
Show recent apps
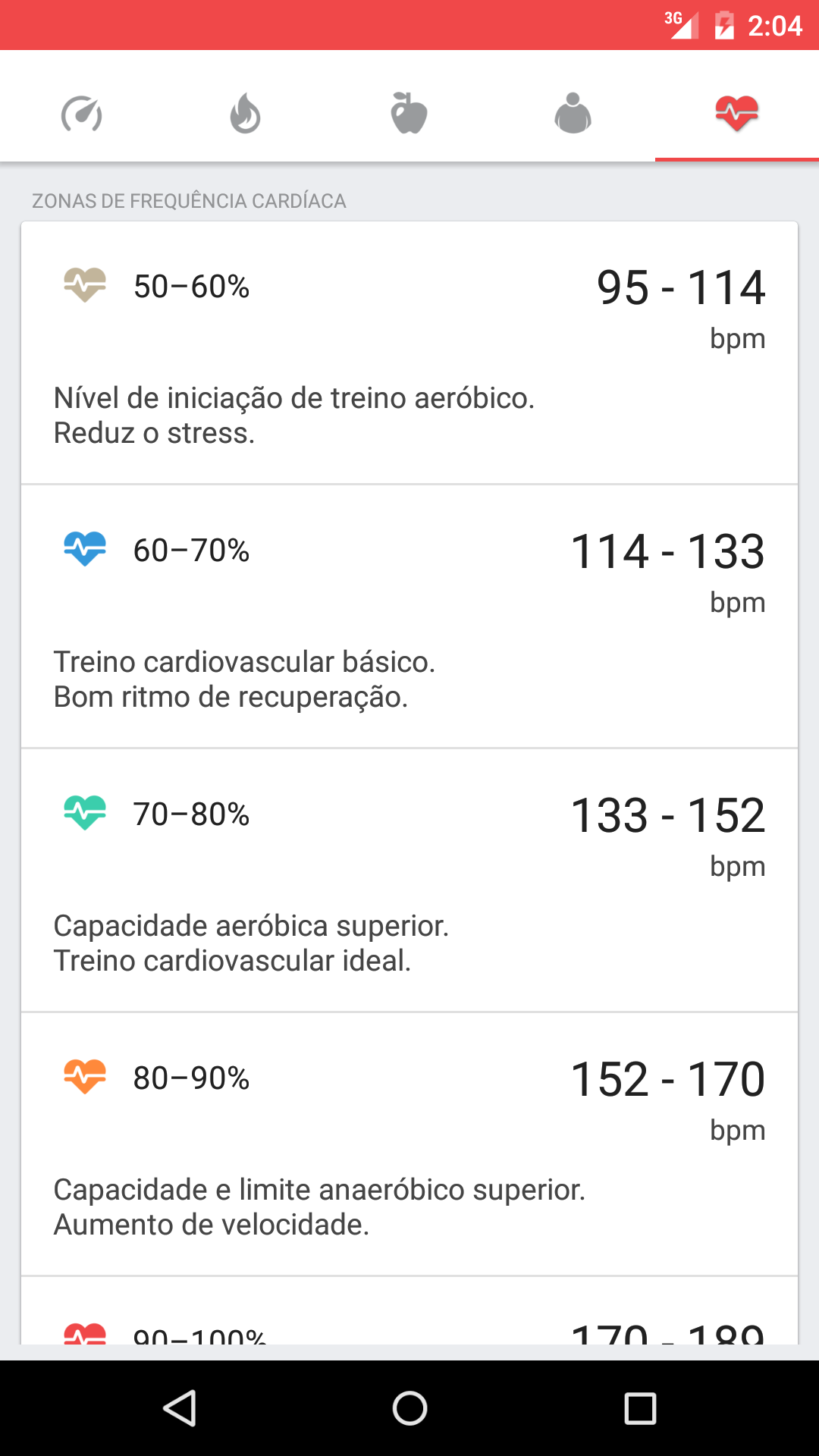pyautogui.click(x=640, y=1408)
